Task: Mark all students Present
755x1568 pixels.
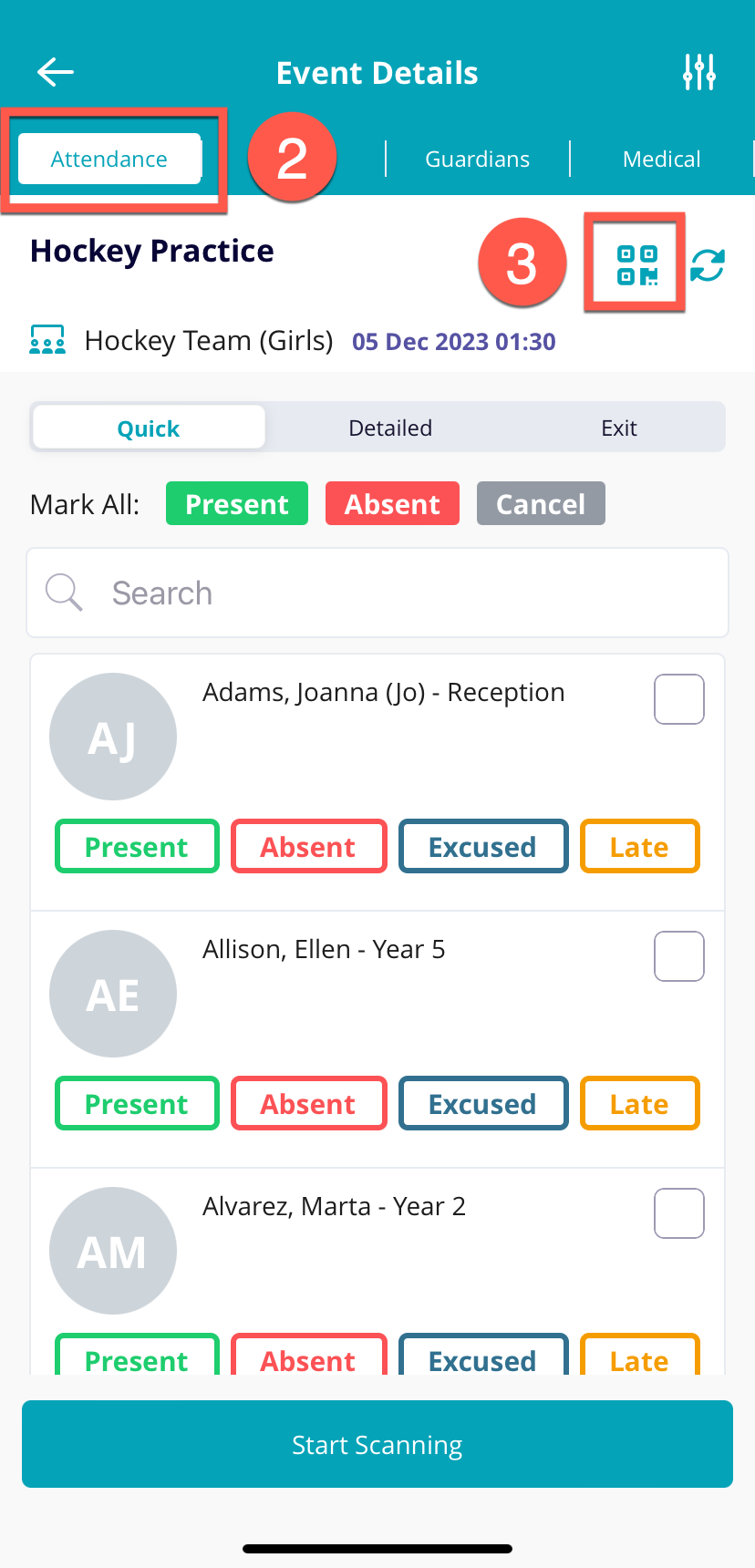Action: [x=237, y=503]
